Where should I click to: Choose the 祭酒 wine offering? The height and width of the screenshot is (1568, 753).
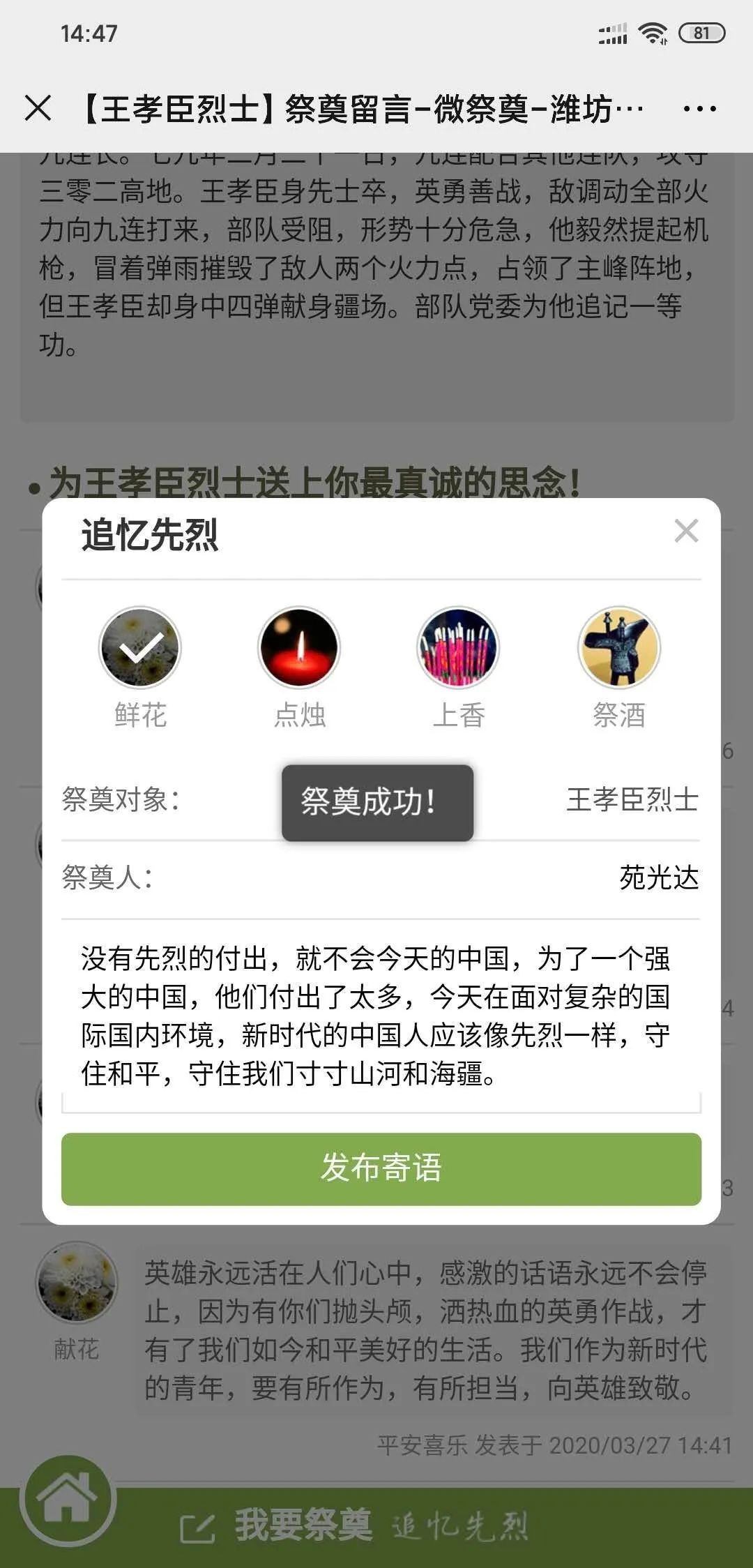point(618,648)
